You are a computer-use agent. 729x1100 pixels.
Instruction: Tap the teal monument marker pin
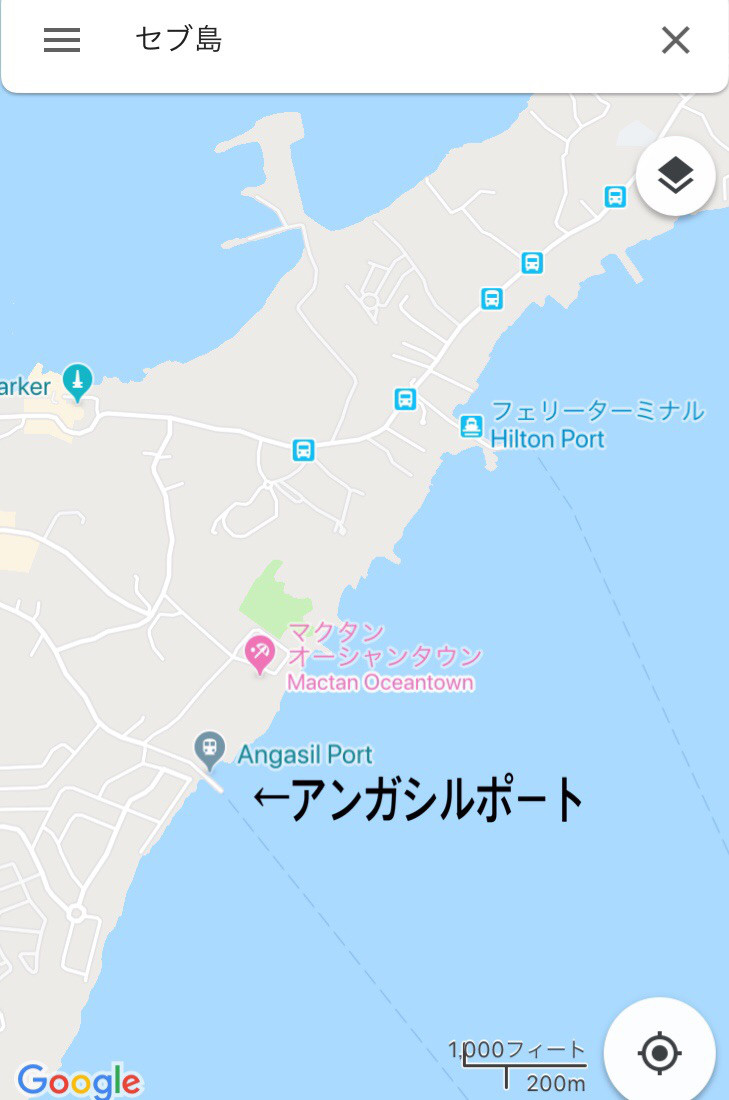[77, 380]
